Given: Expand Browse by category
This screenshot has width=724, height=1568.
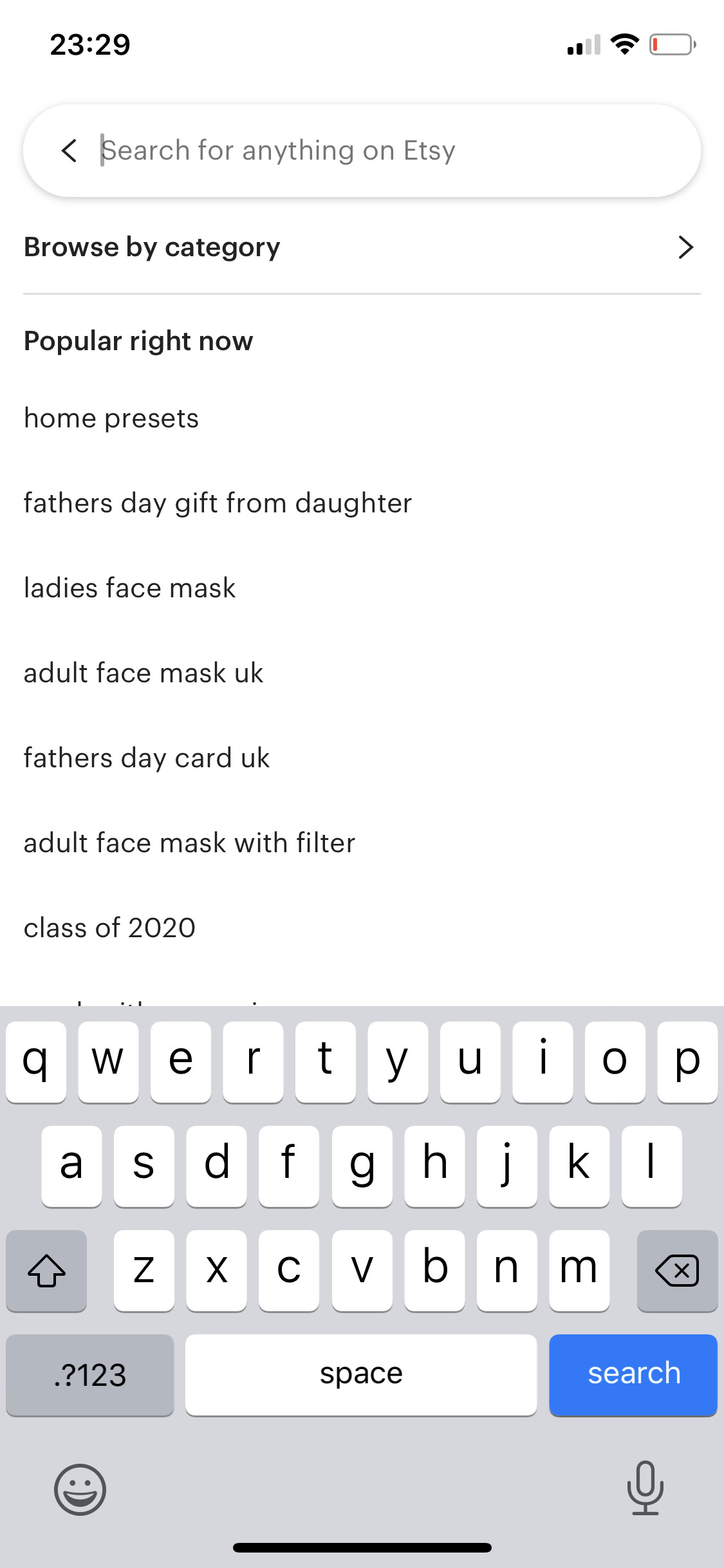Looking at the screenshot, I should pyautogui.click(x=151, y=247).
